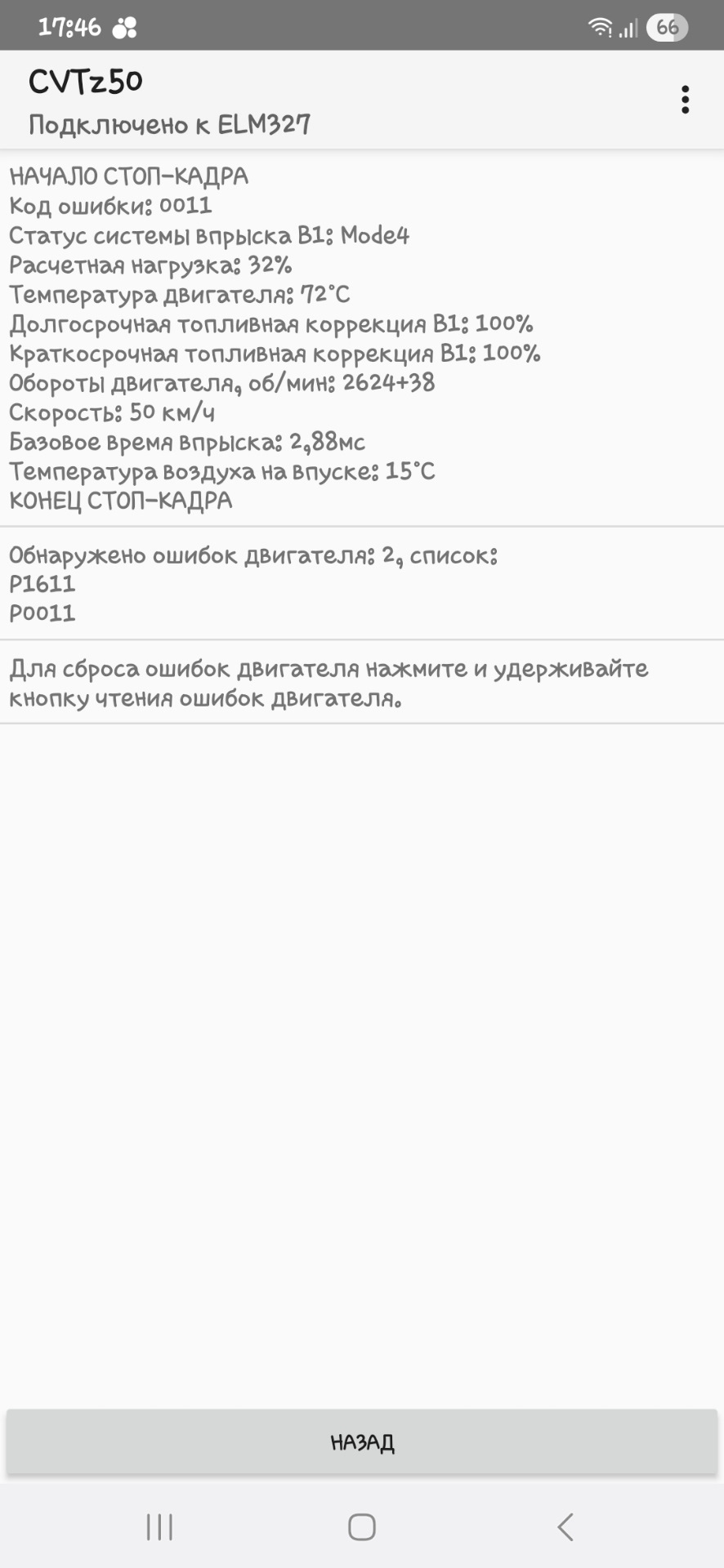The width and height of the screenshot is (724, 1568).
Task: Go back with the system back arrow
Action: pyautogui.click(x=565, y=1526)
